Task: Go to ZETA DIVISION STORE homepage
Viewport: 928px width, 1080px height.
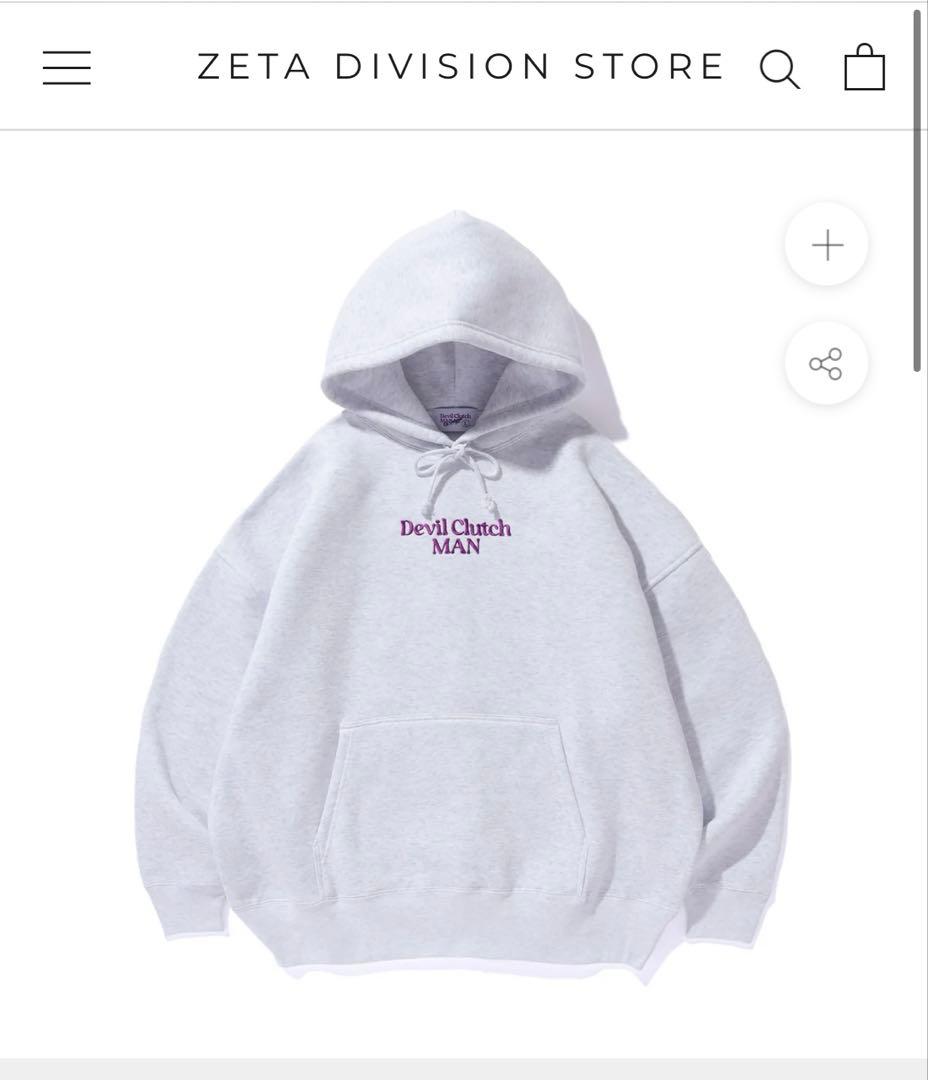Action: 460,67
